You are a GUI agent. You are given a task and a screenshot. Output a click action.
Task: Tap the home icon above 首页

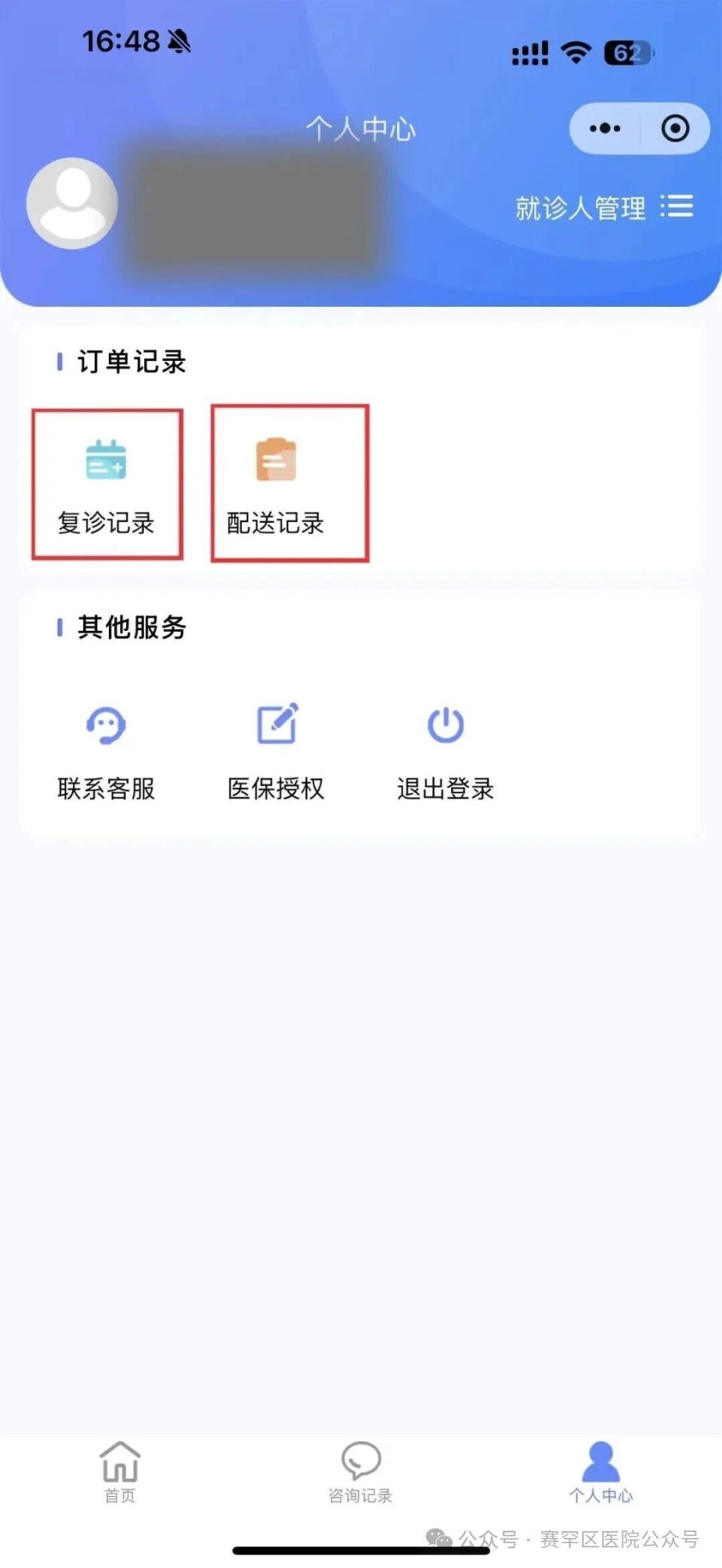click(x=120, y=1461)
